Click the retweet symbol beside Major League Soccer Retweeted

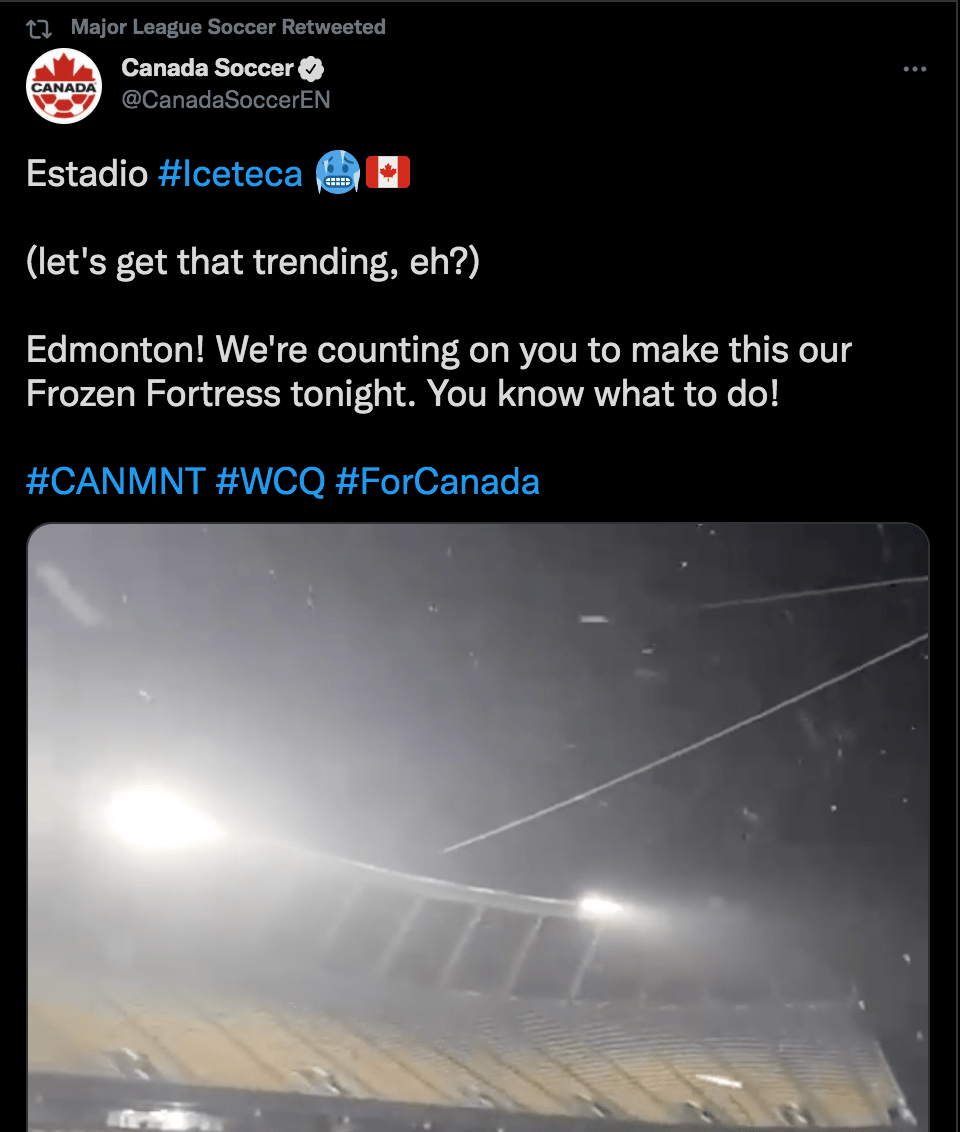[x=39, y=26]
